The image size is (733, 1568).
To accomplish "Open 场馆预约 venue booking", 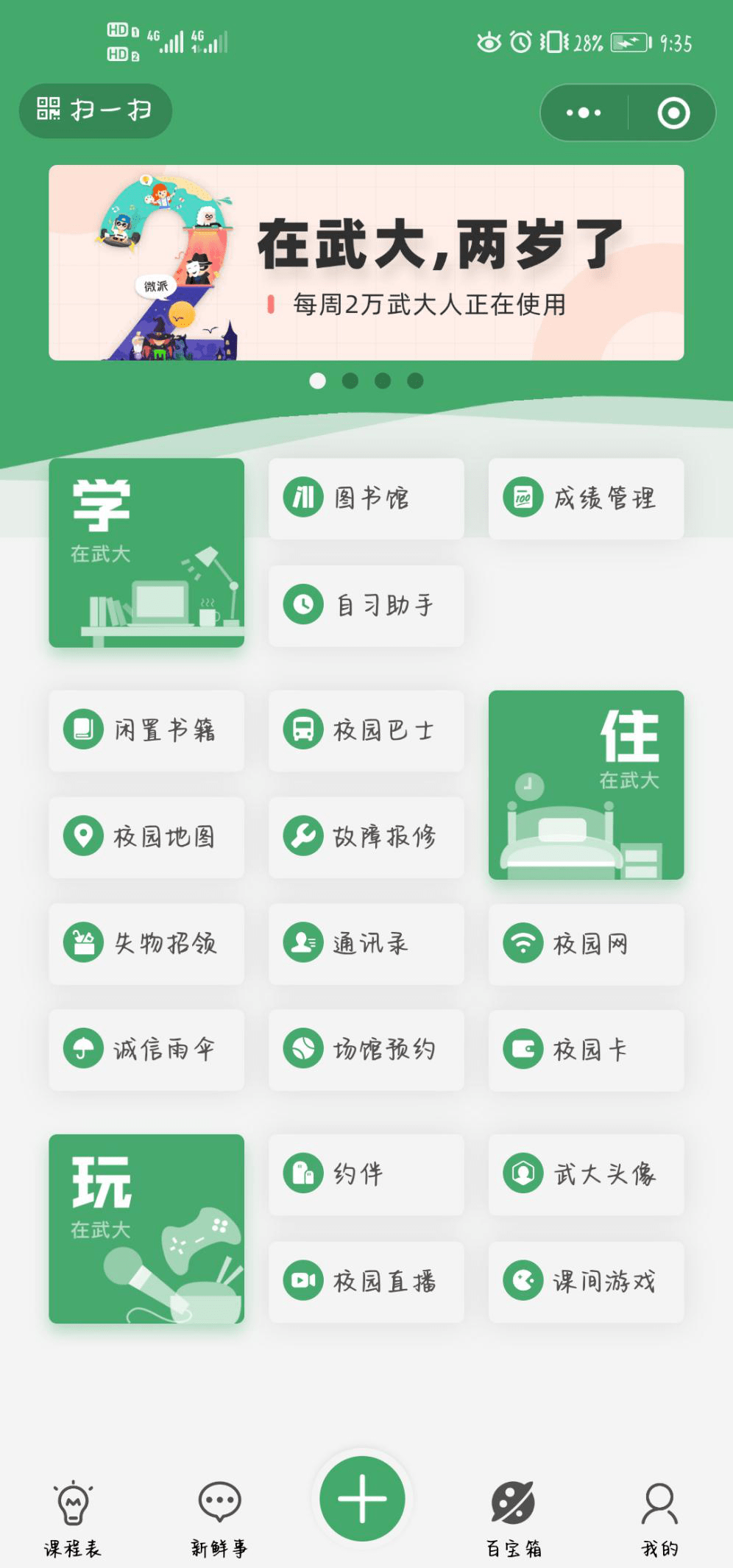I will pos(366,1050).
